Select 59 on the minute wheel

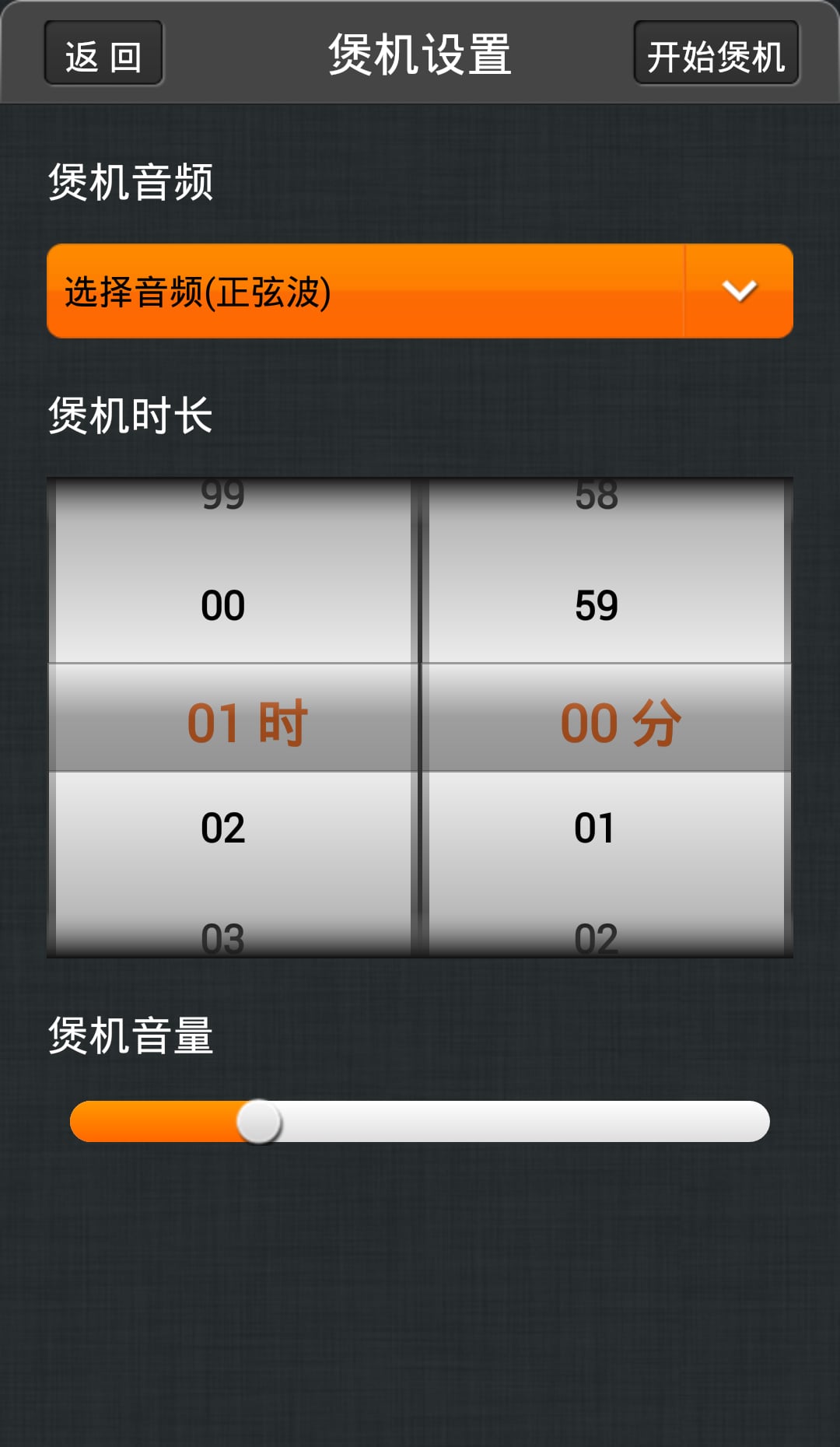pyautogui.click(x=595, y=605)
